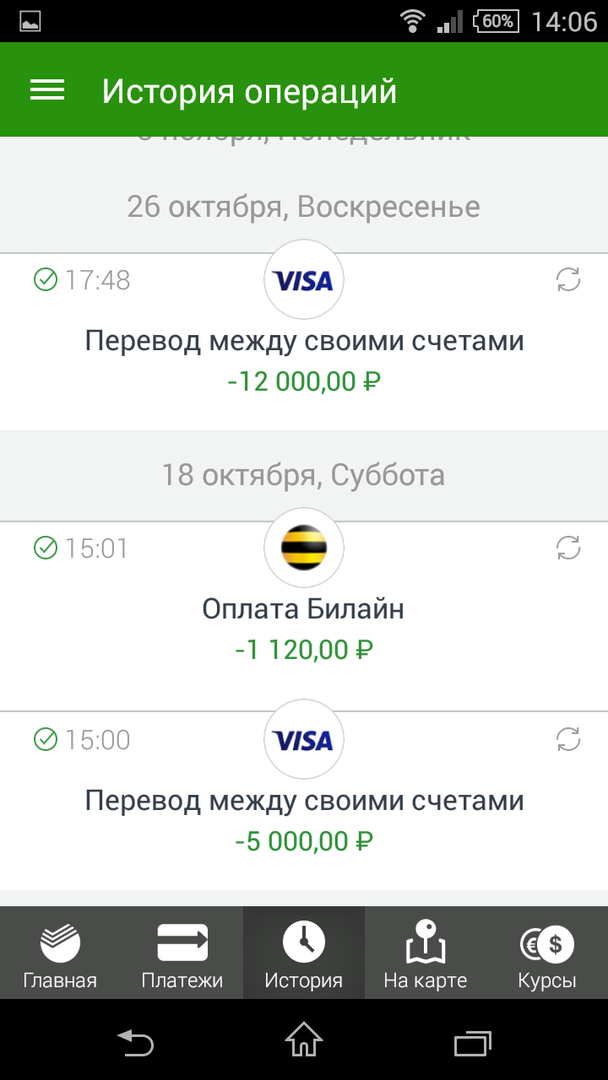Tap the system back button

135,1043
